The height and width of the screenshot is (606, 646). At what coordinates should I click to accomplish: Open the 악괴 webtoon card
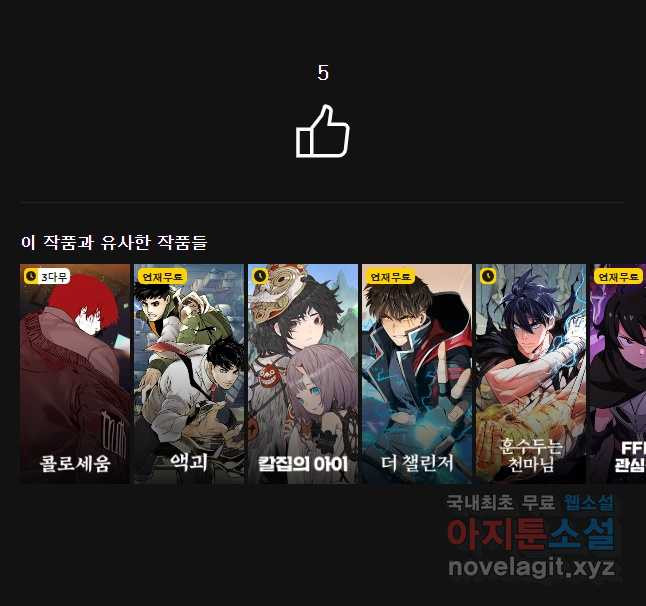coord(189,373)
